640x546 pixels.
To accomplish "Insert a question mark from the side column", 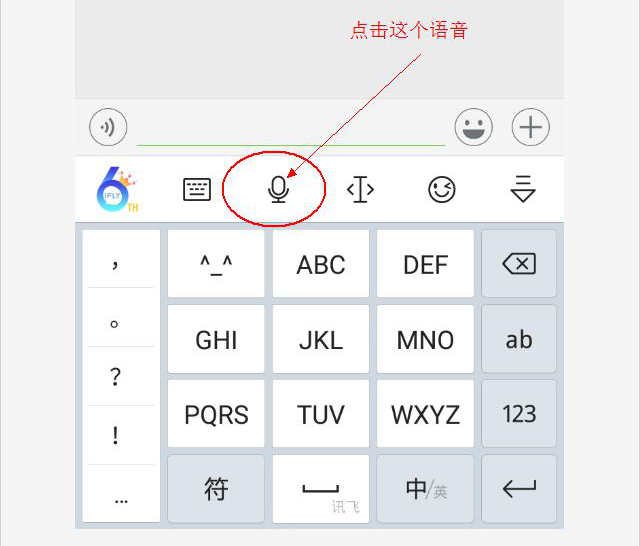I will coord(116,377).
